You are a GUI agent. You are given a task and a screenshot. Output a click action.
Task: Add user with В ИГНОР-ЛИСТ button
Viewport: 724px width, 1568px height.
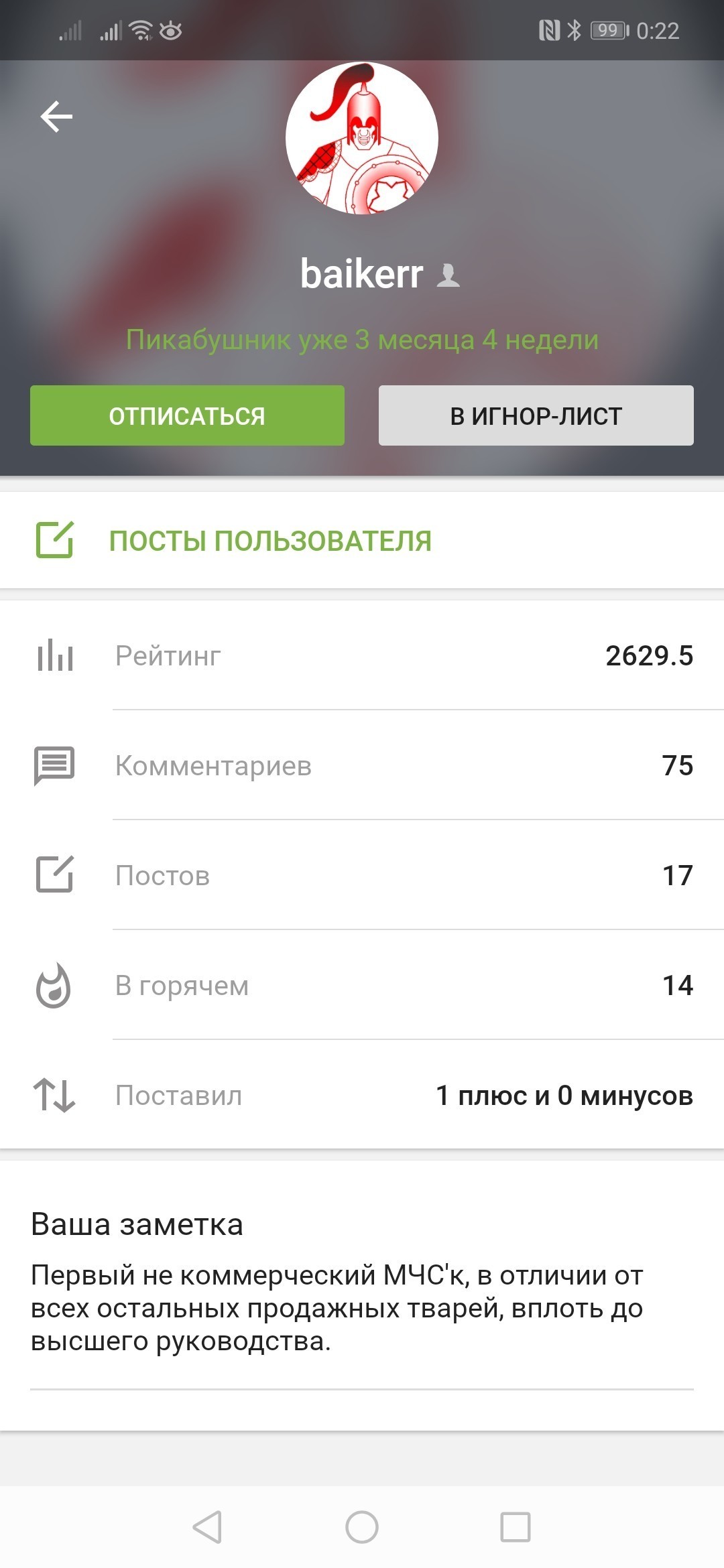[536, 415]
